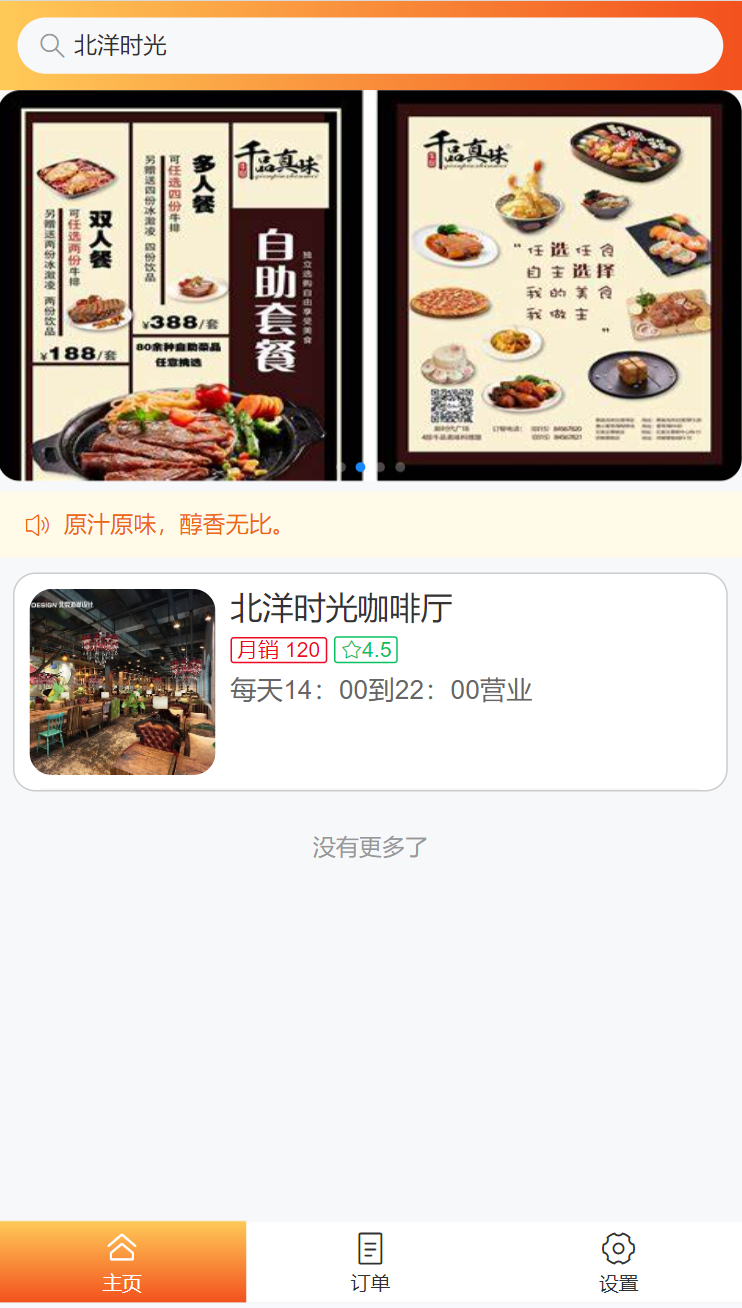The height and width of the screenshot is (1308, 742).
Task: Select the home icon on the 主页 tab
Action: pyautogui.click(x=123, y=1248)
